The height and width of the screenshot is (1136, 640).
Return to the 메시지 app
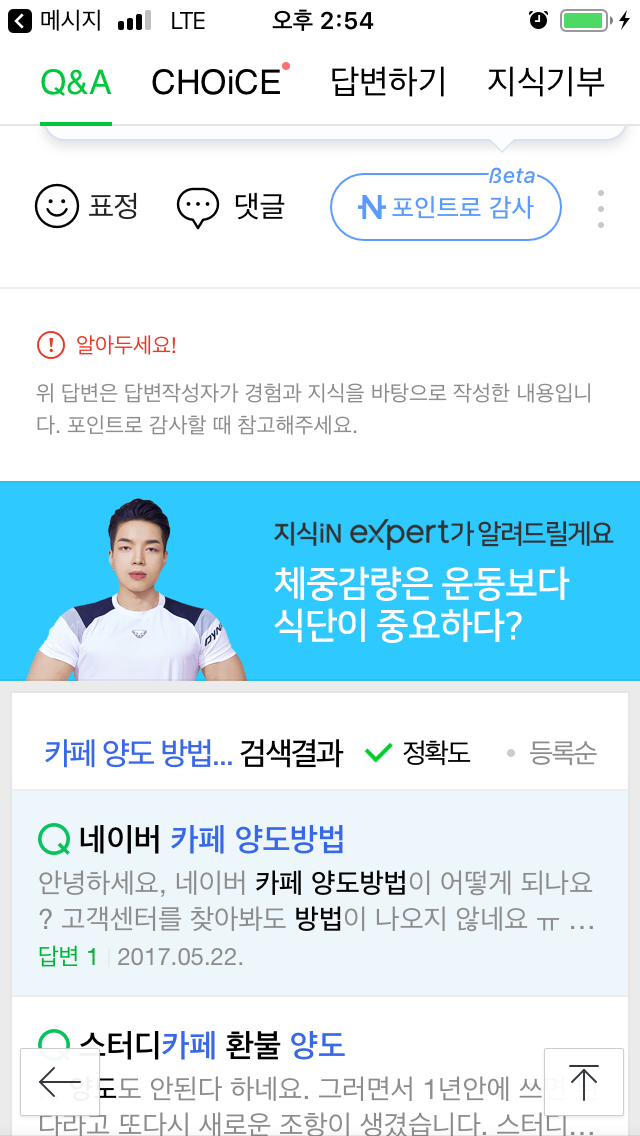pos(54,21)
